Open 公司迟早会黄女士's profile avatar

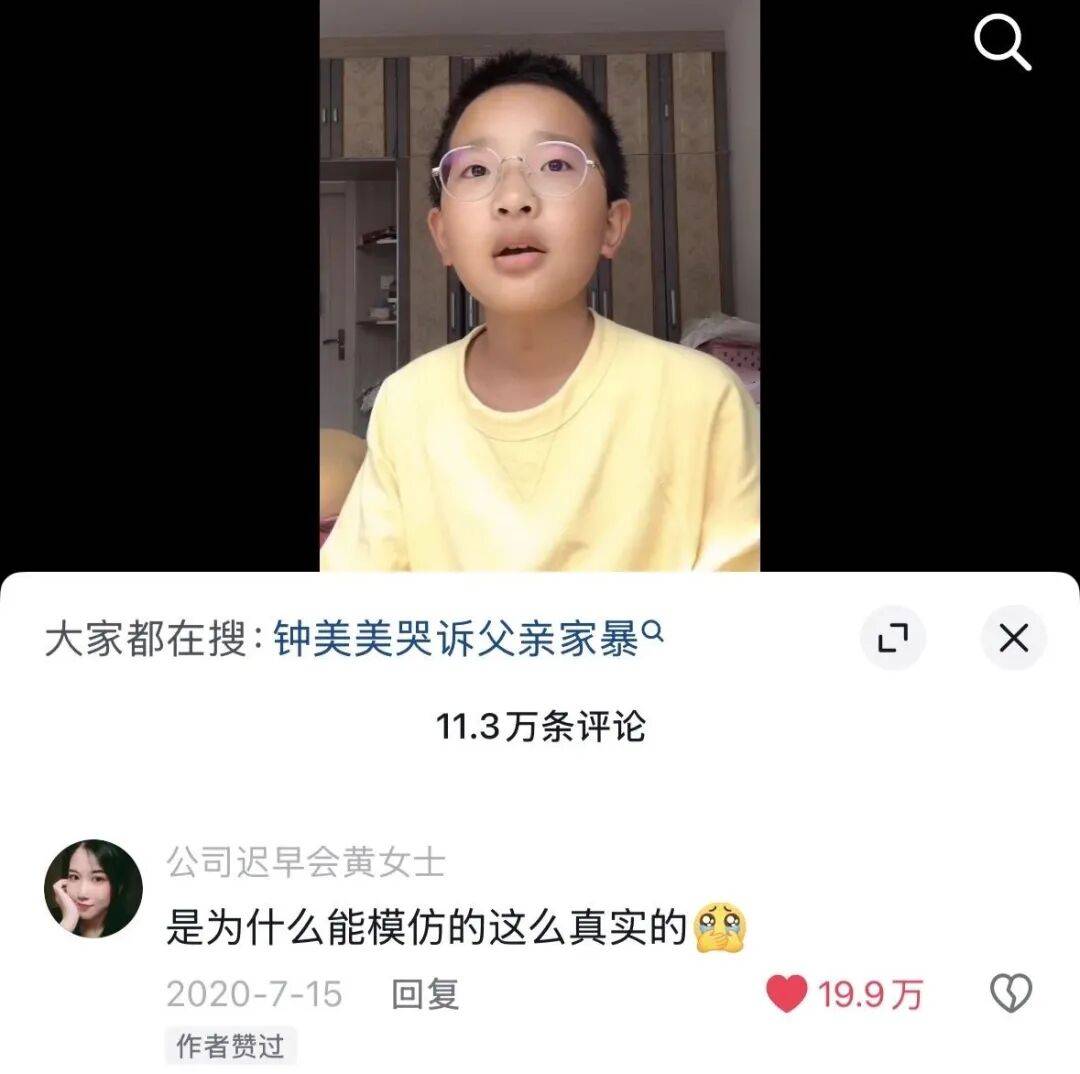pos(93,889)
